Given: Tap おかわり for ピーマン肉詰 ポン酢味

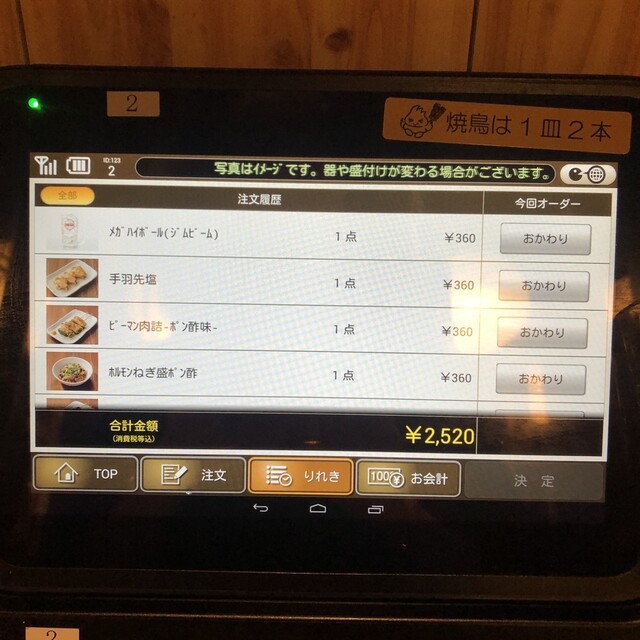Looking at the screenshot, I should pos(542,332).
